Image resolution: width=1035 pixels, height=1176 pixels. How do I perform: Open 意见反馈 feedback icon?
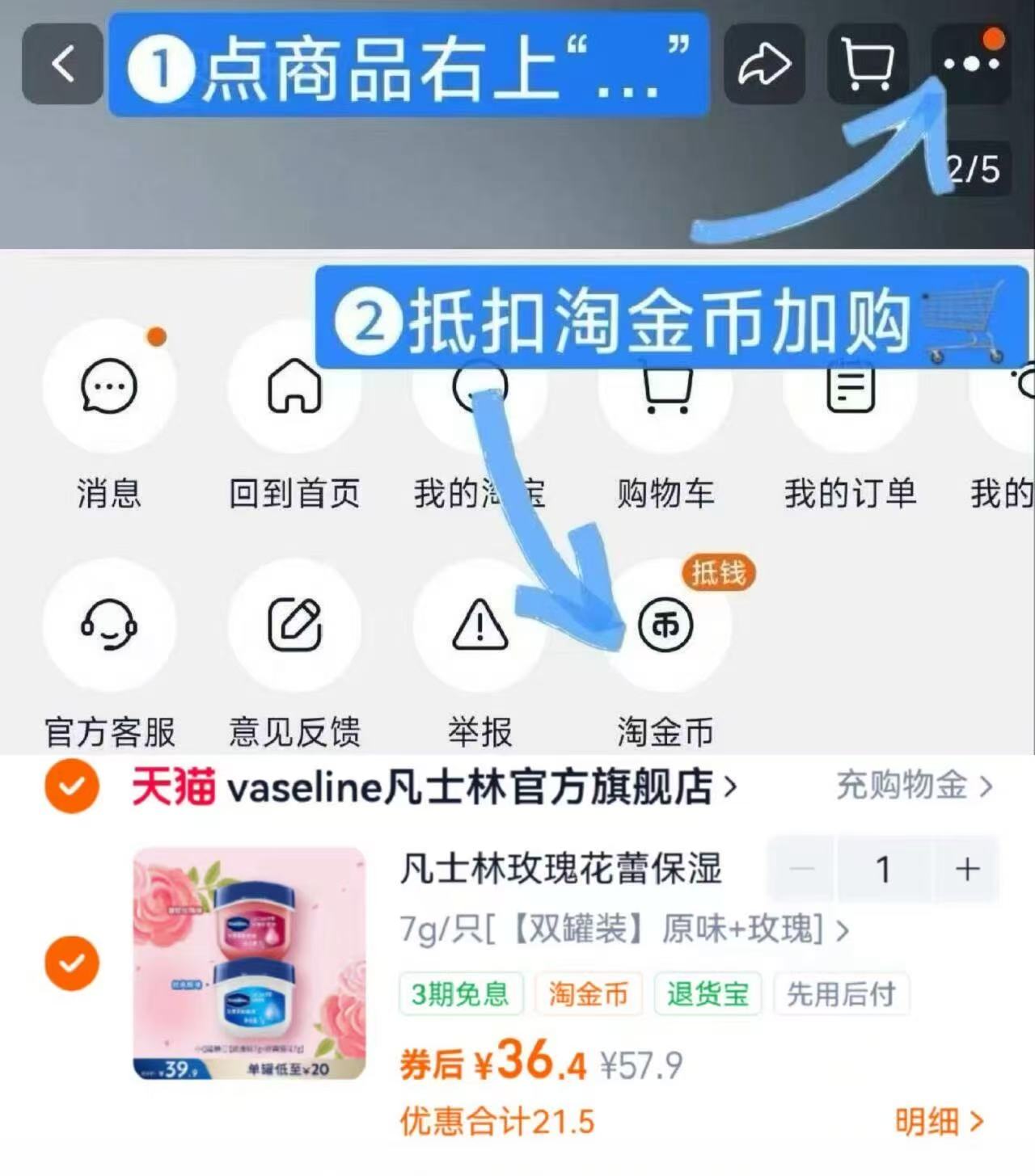294,624
